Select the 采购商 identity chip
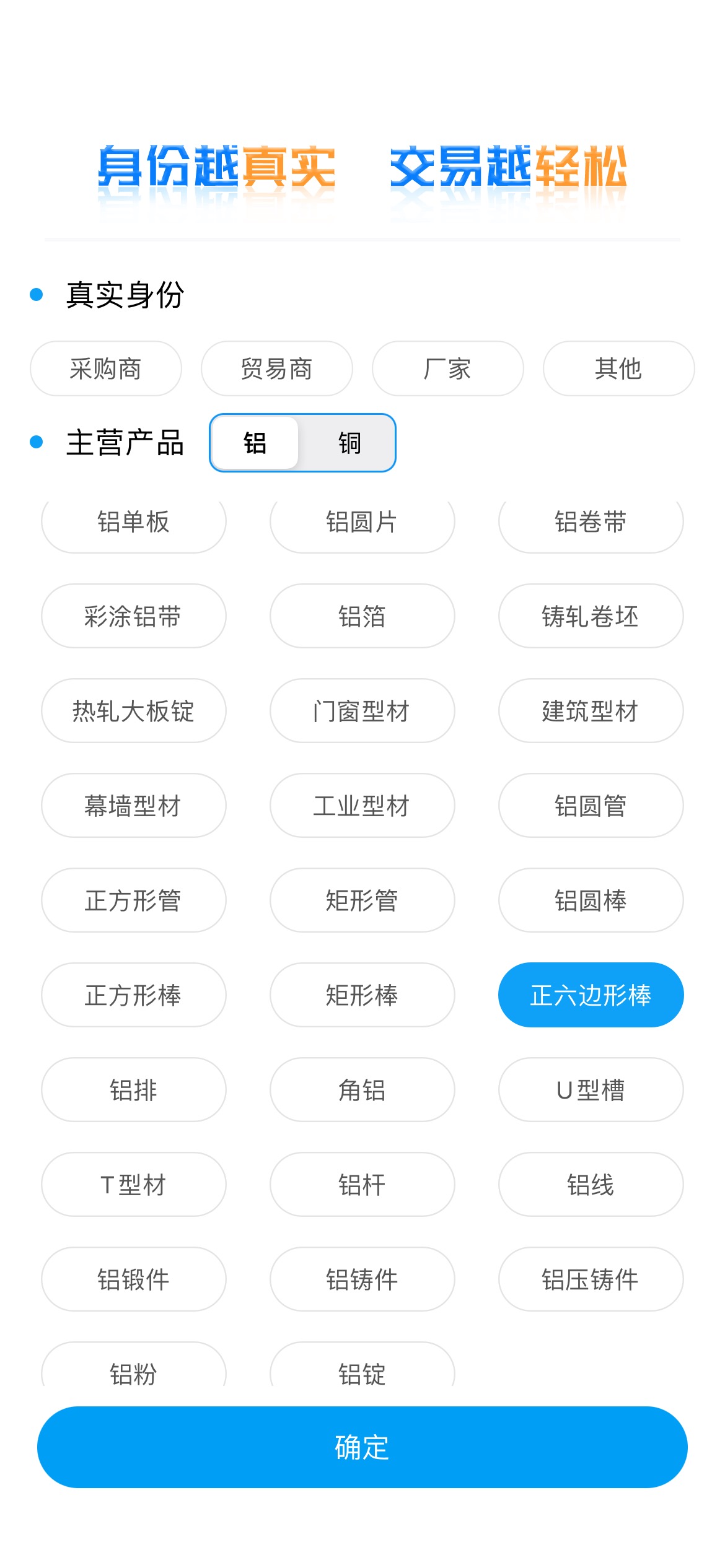Viewport: 725px width, 1568px height. coord(106,368)
